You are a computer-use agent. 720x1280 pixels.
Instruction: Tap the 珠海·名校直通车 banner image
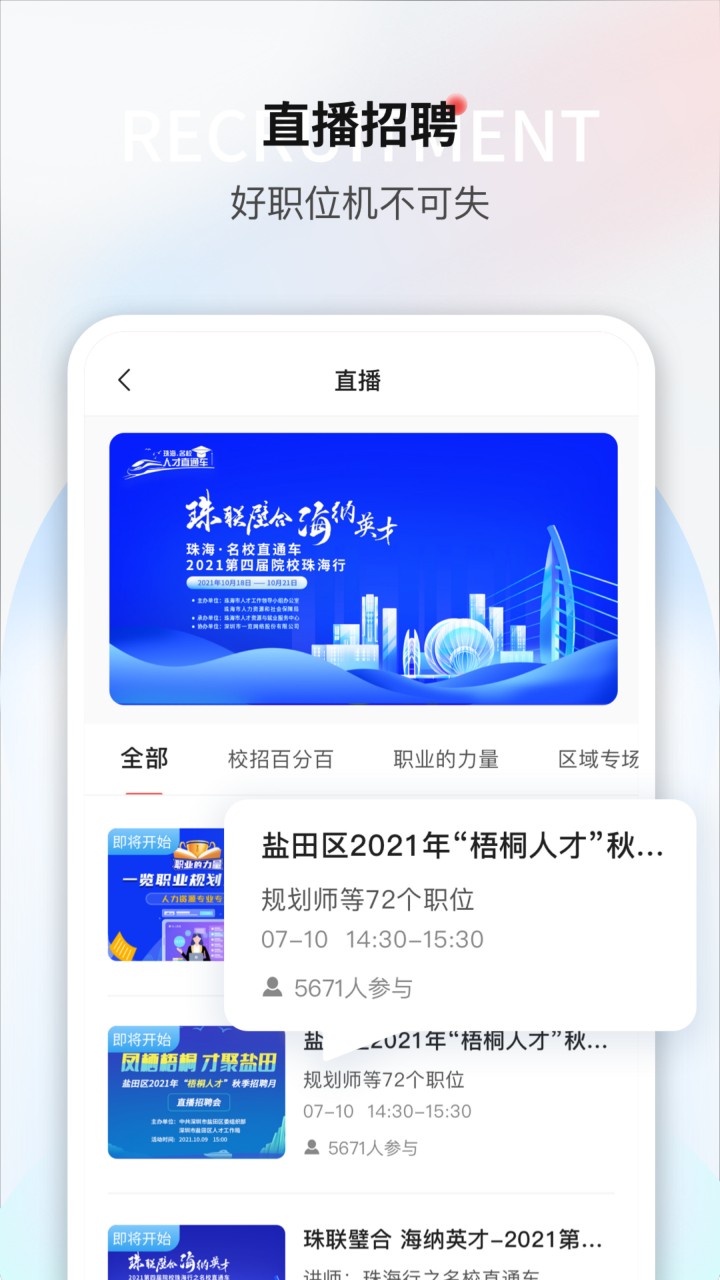pos(362,568)
